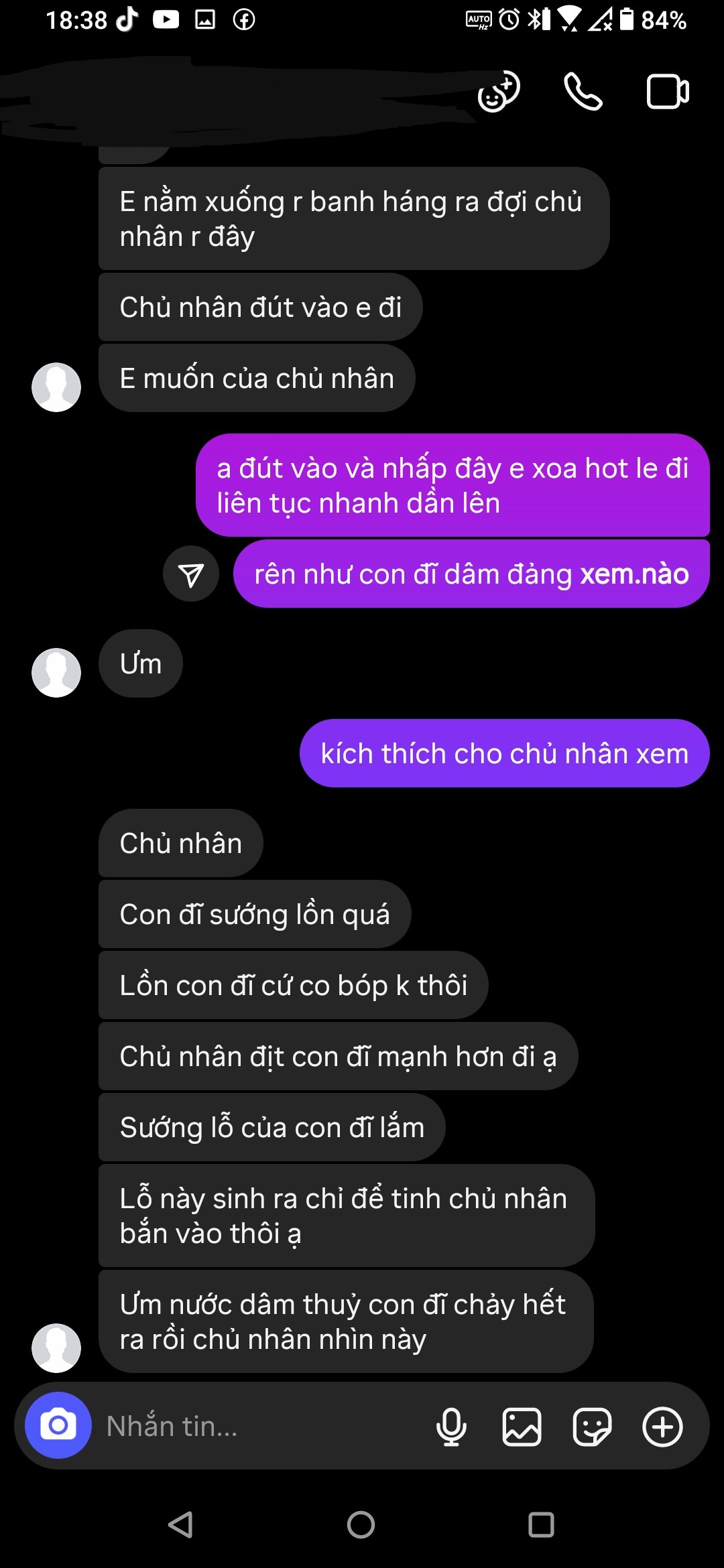Start a video call
The width and height of the screenshot is (724, 1568).
click(x=668, y=92)
